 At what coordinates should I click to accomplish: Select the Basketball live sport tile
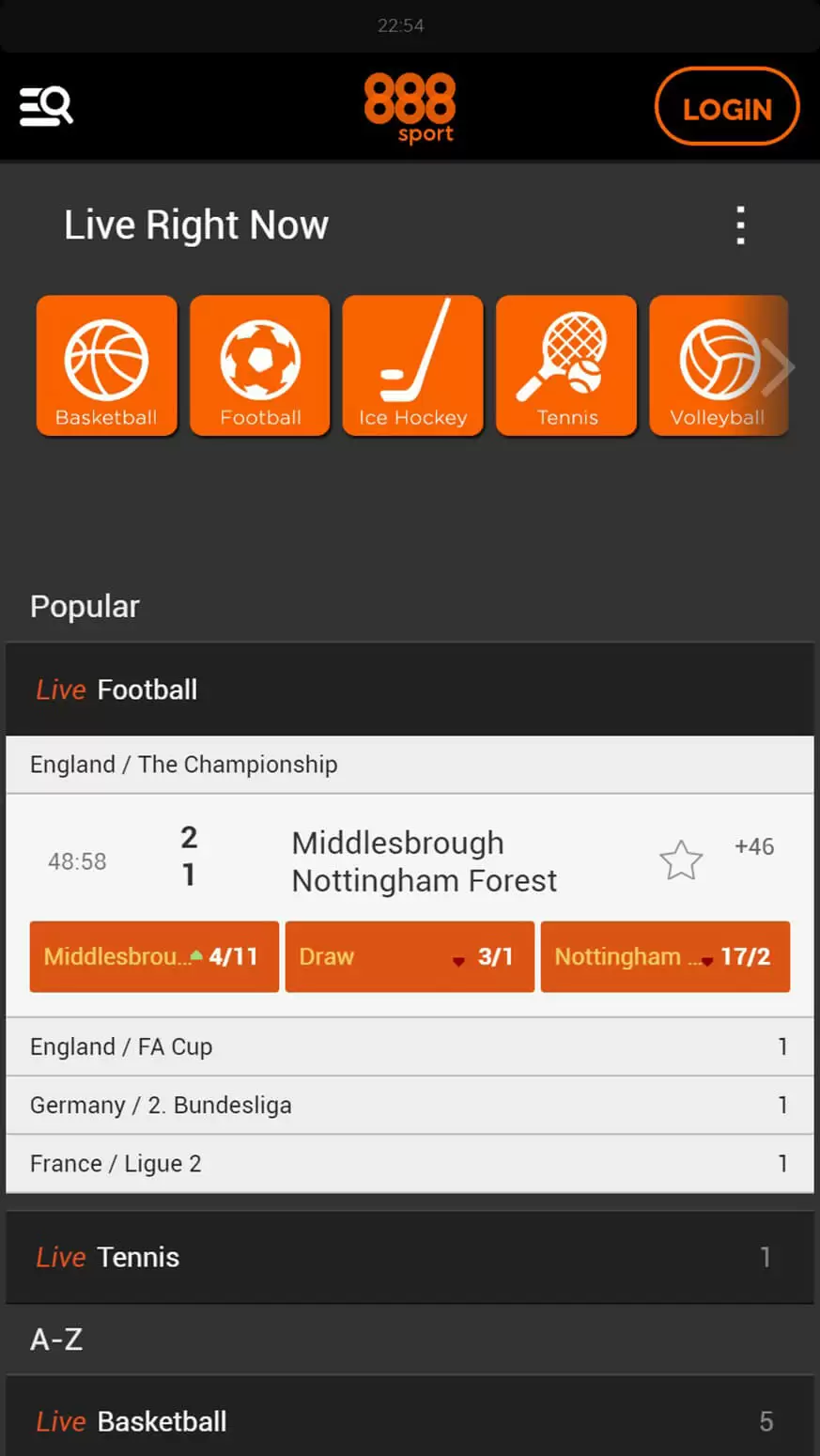pos(106,365)
